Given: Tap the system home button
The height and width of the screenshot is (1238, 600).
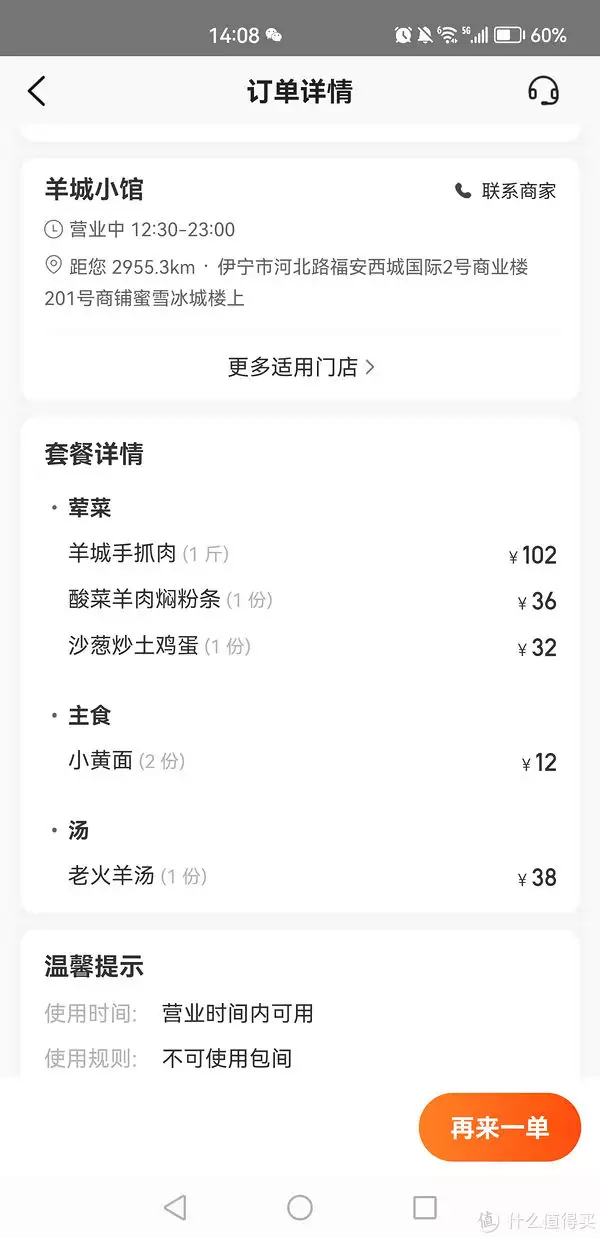Looking at the screenshot, I should click(300, 1207).
